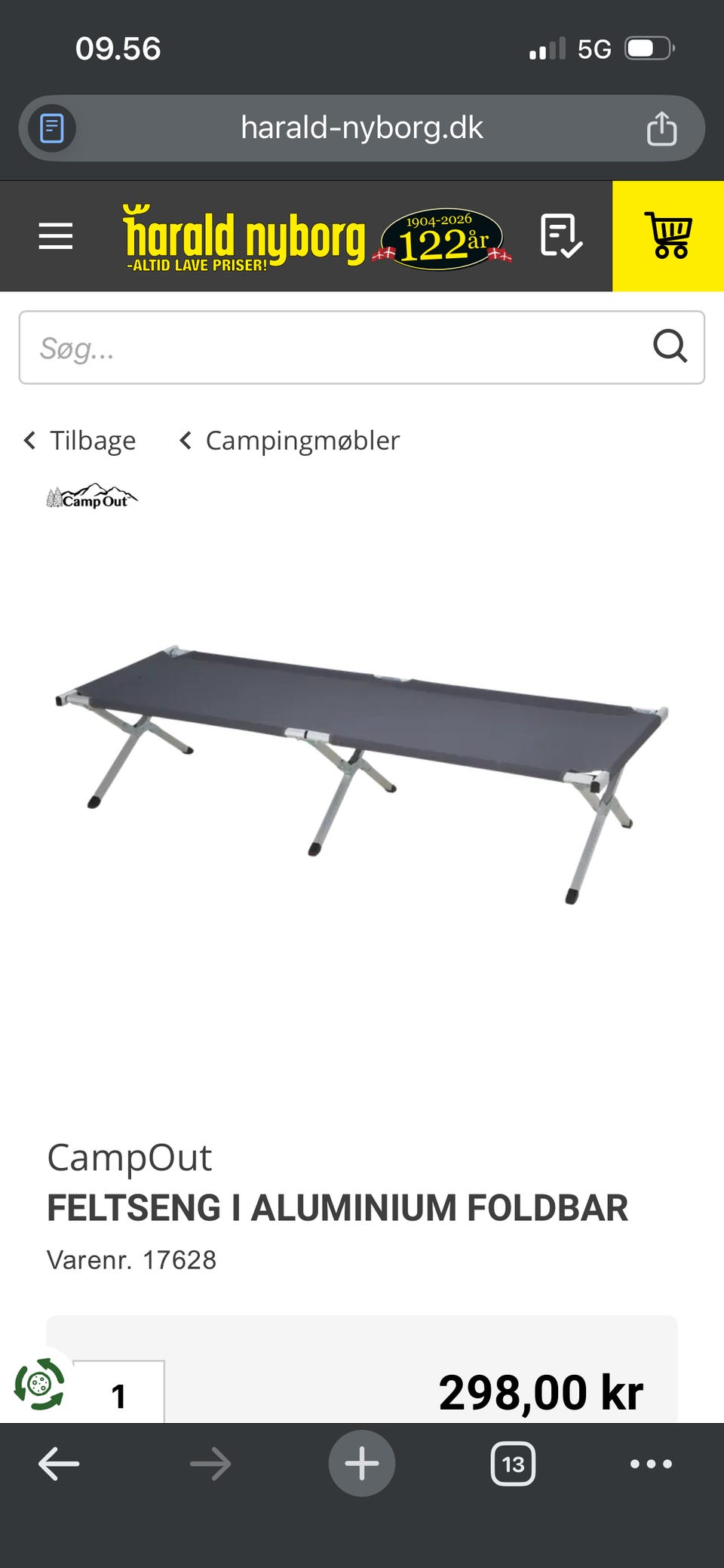Click the quantity field showing 1
The width and height of the screenshot is (724, 1568).
tap(118, 1392)
